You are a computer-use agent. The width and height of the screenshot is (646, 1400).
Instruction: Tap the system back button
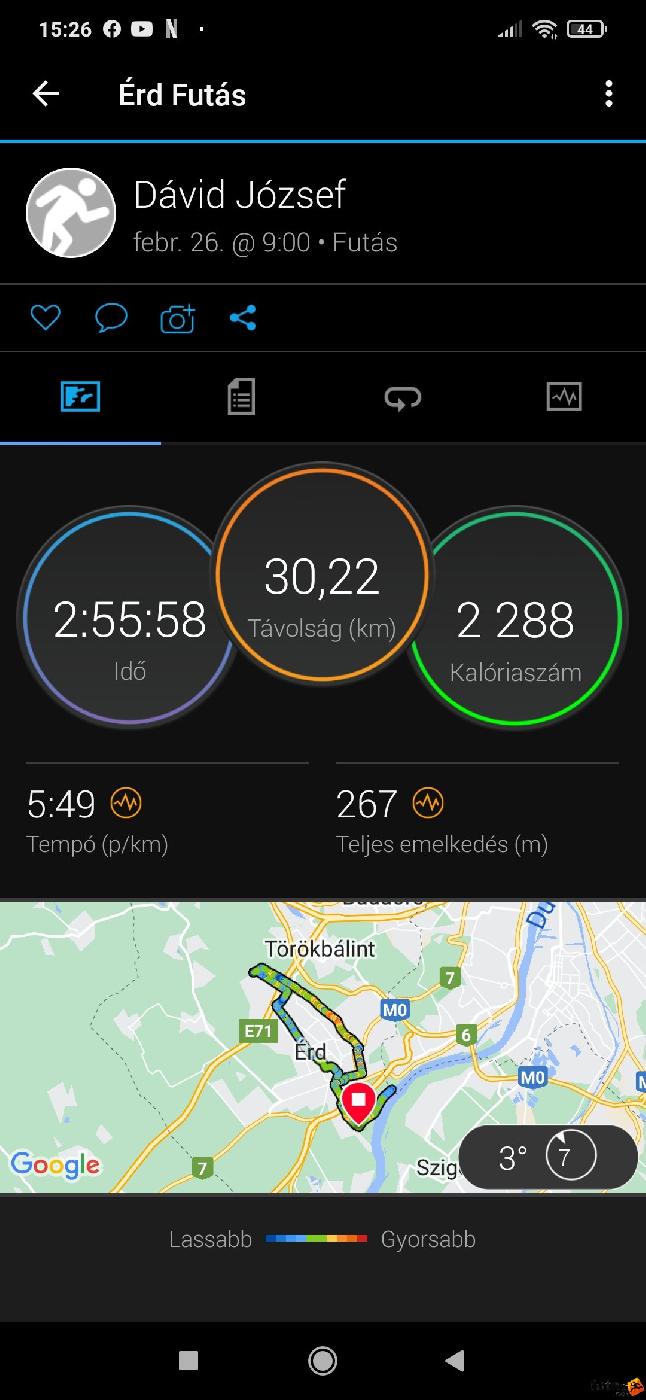[455, 1360]
